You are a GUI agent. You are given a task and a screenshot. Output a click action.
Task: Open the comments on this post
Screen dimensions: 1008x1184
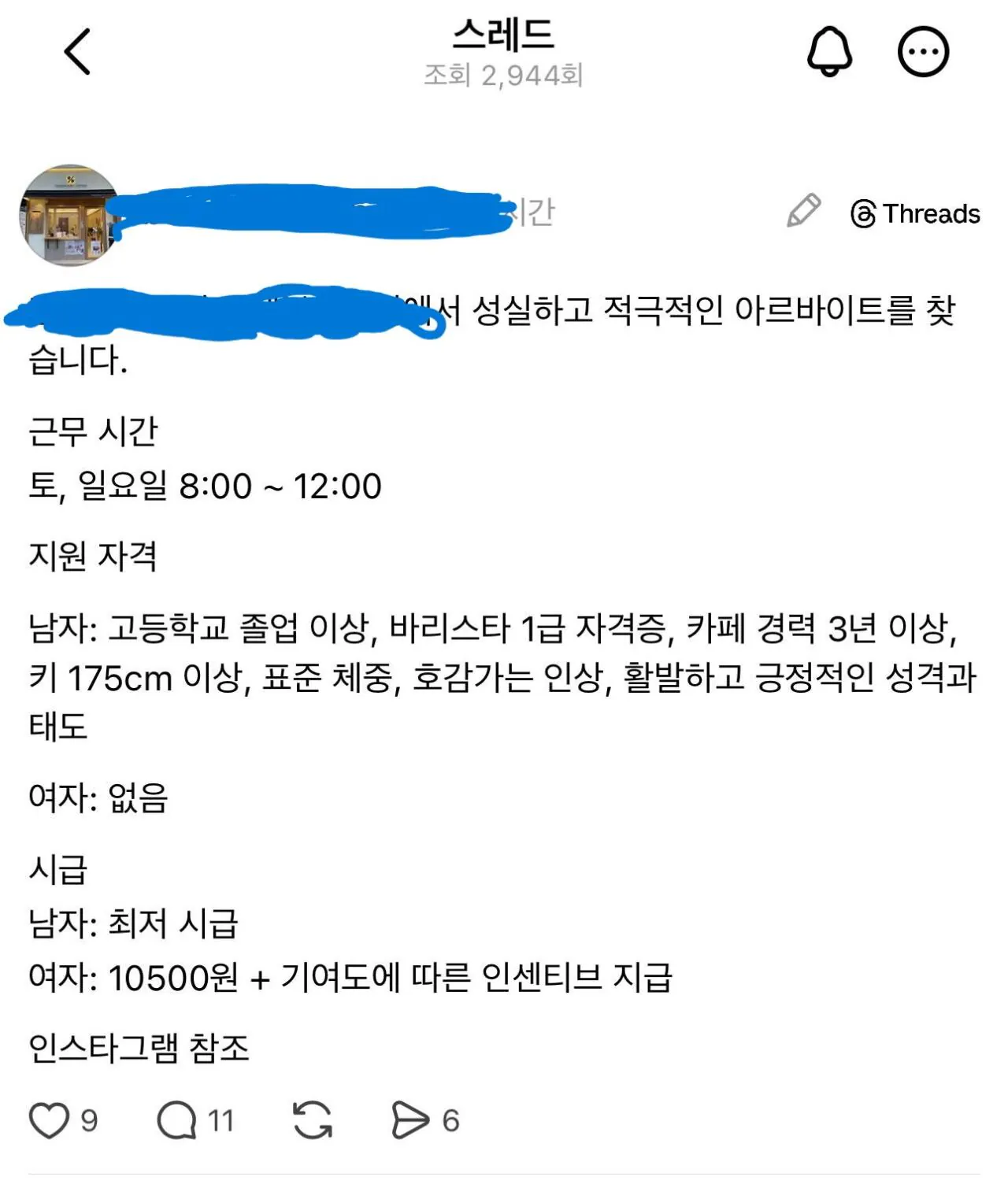(x=177, y=1119)
